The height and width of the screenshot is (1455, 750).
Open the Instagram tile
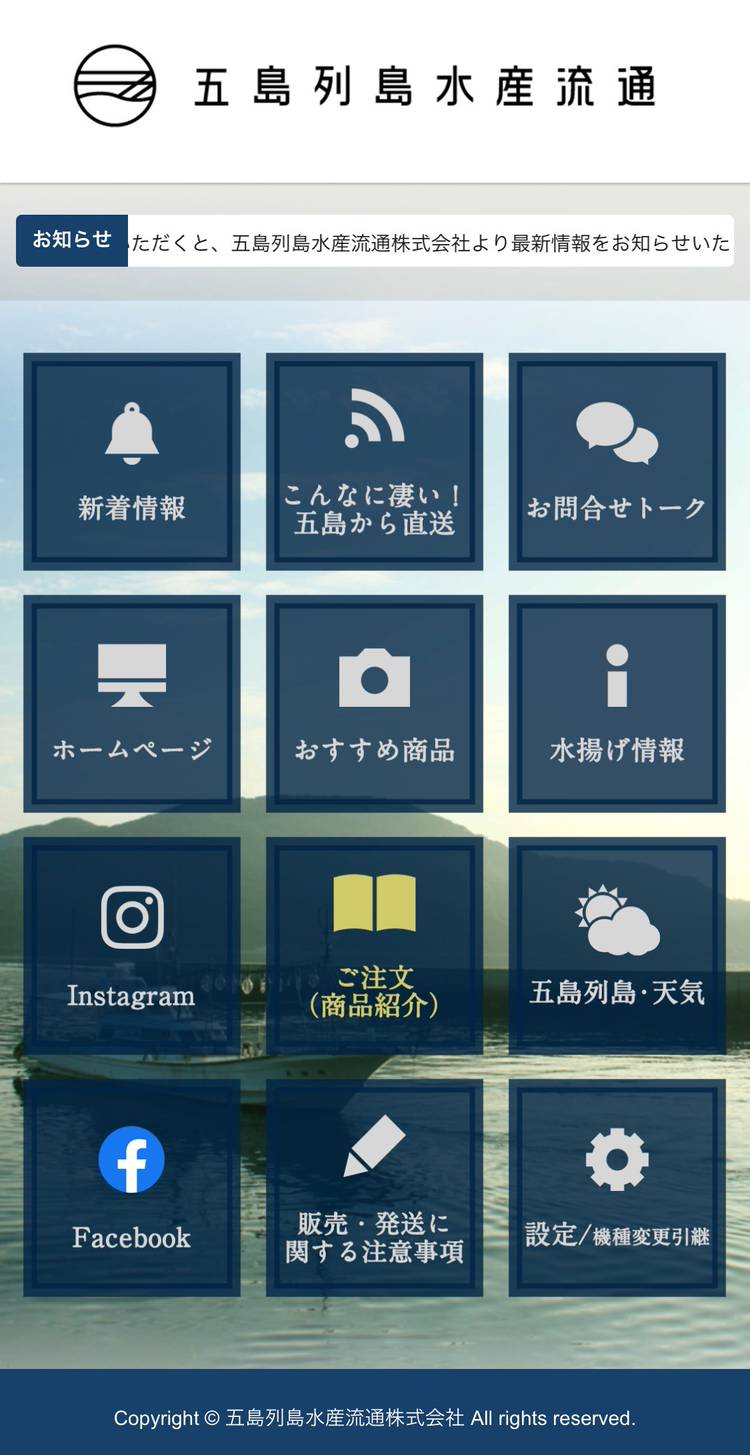click(132, 945)
